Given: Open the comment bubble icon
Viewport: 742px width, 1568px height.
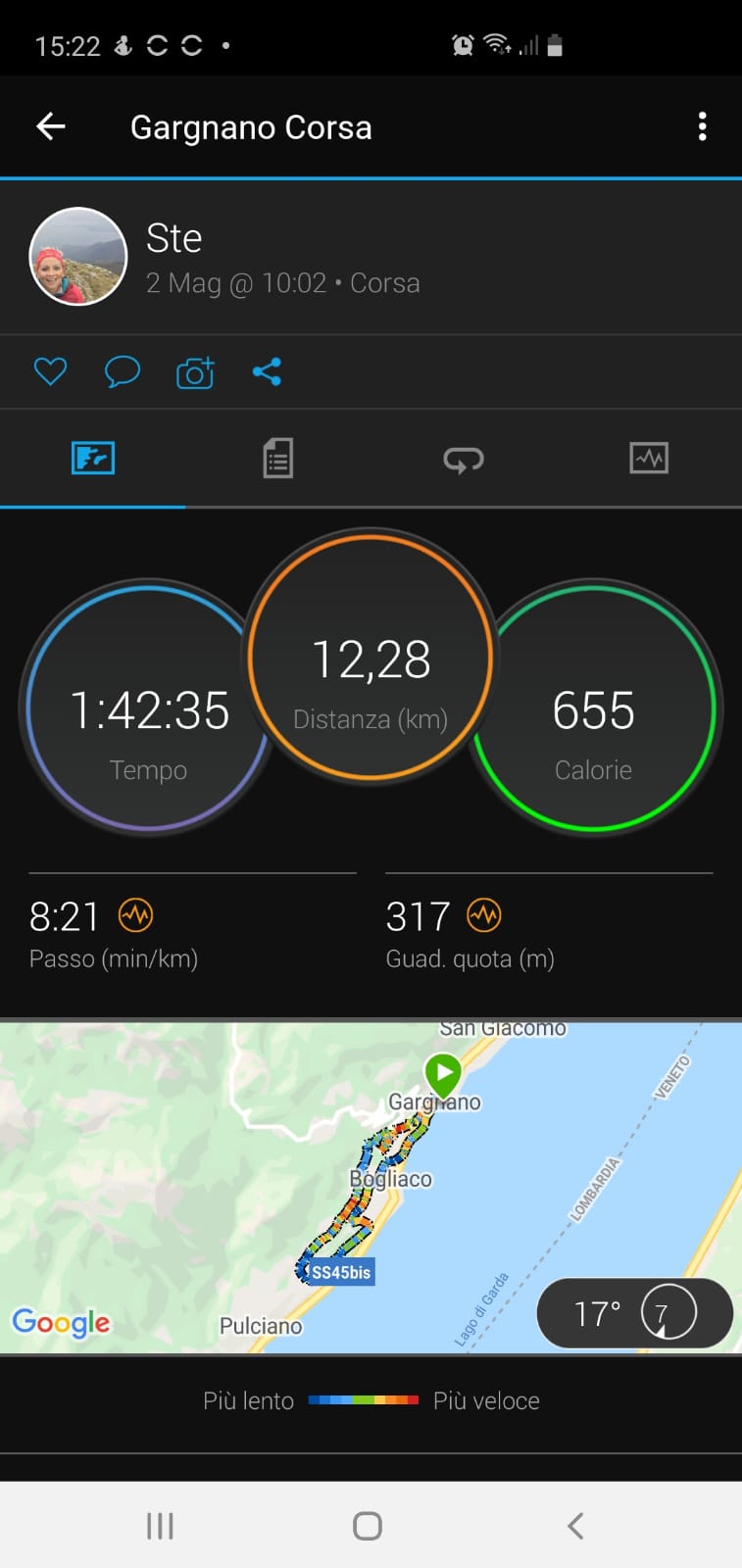Looking at the screenshot, I should tap(123, 372).
